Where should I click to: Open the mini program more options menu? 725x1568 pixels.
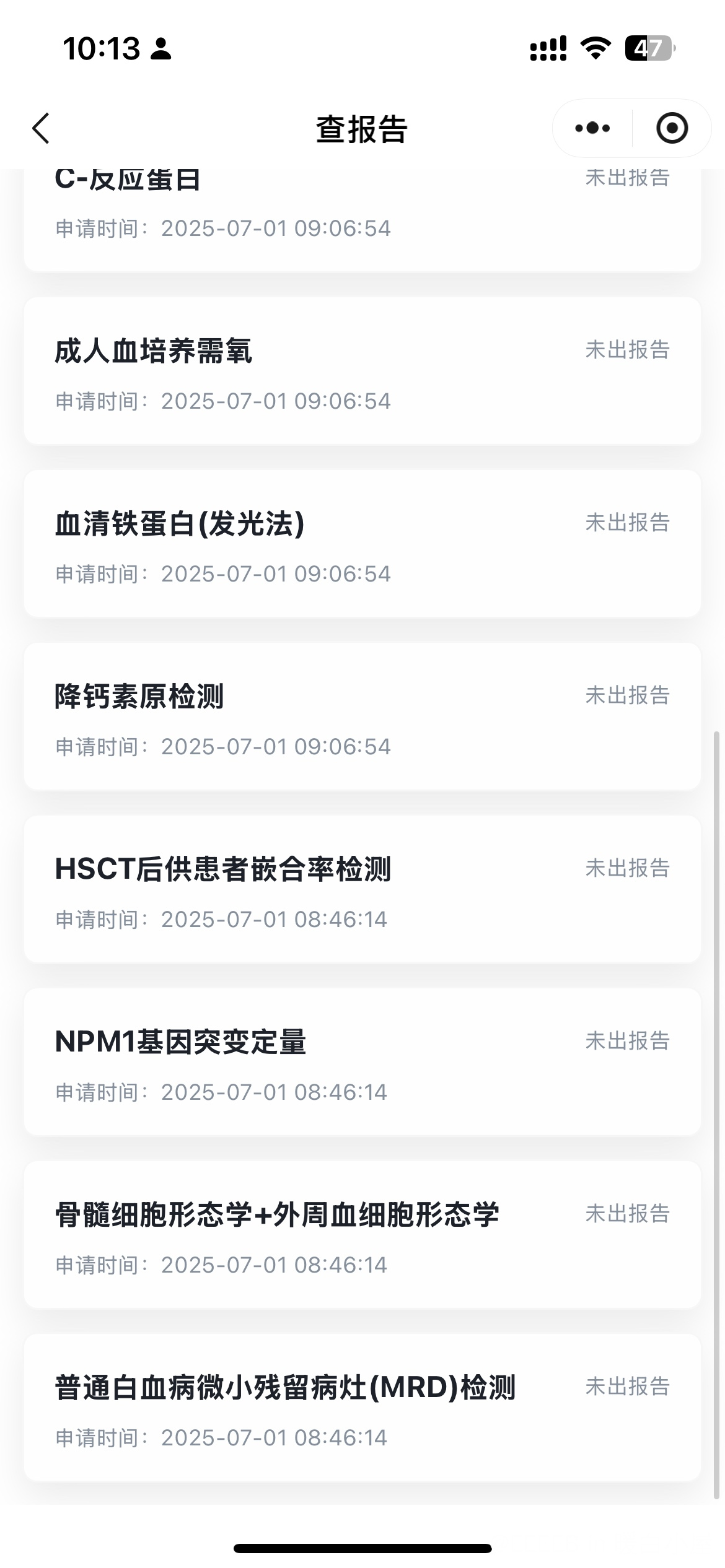(x=592, y=128)
